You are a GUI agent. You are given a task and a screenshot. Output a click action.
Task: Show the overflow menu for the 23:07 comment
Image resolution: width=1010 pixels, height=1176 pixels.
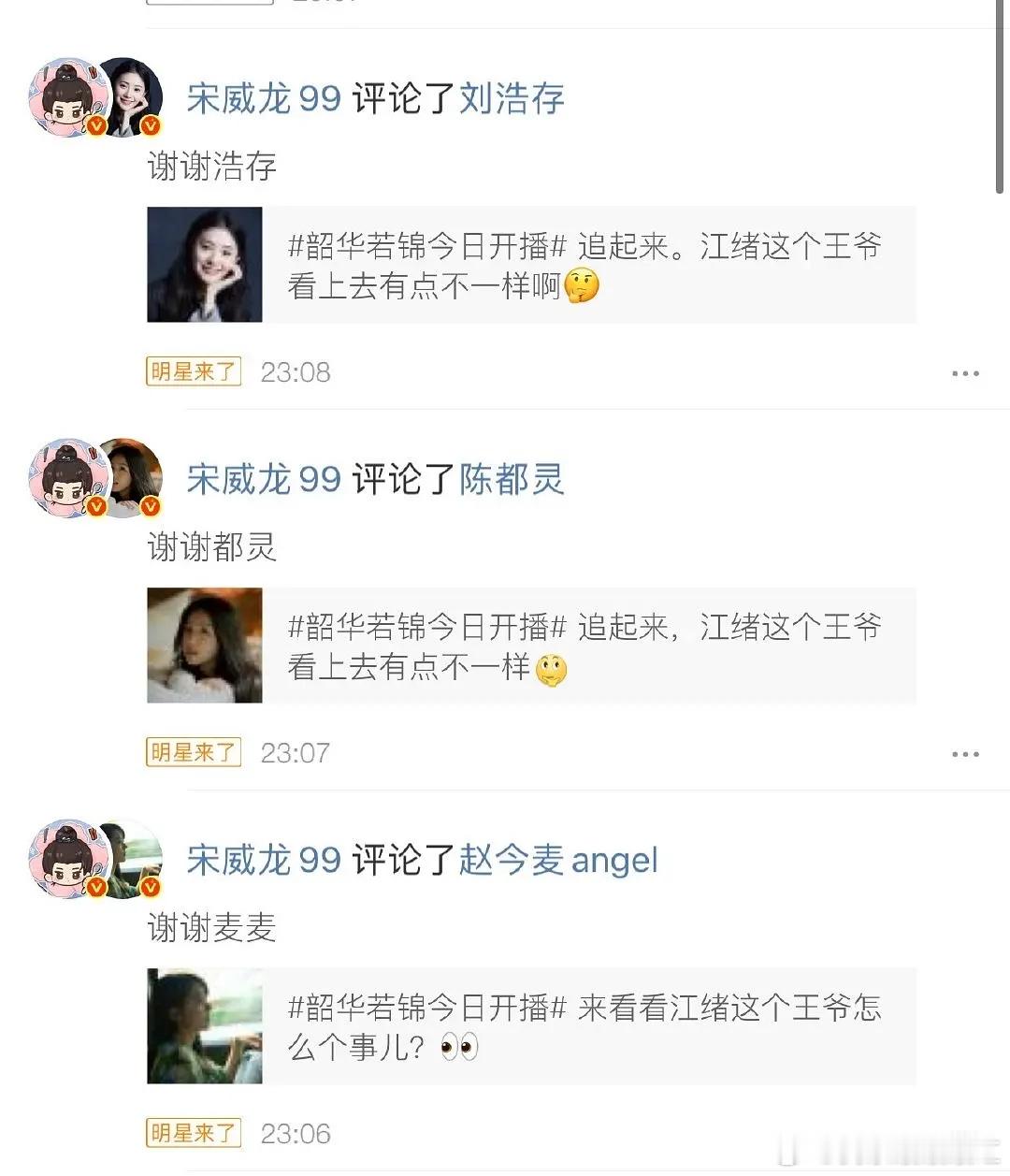(965, 754)
